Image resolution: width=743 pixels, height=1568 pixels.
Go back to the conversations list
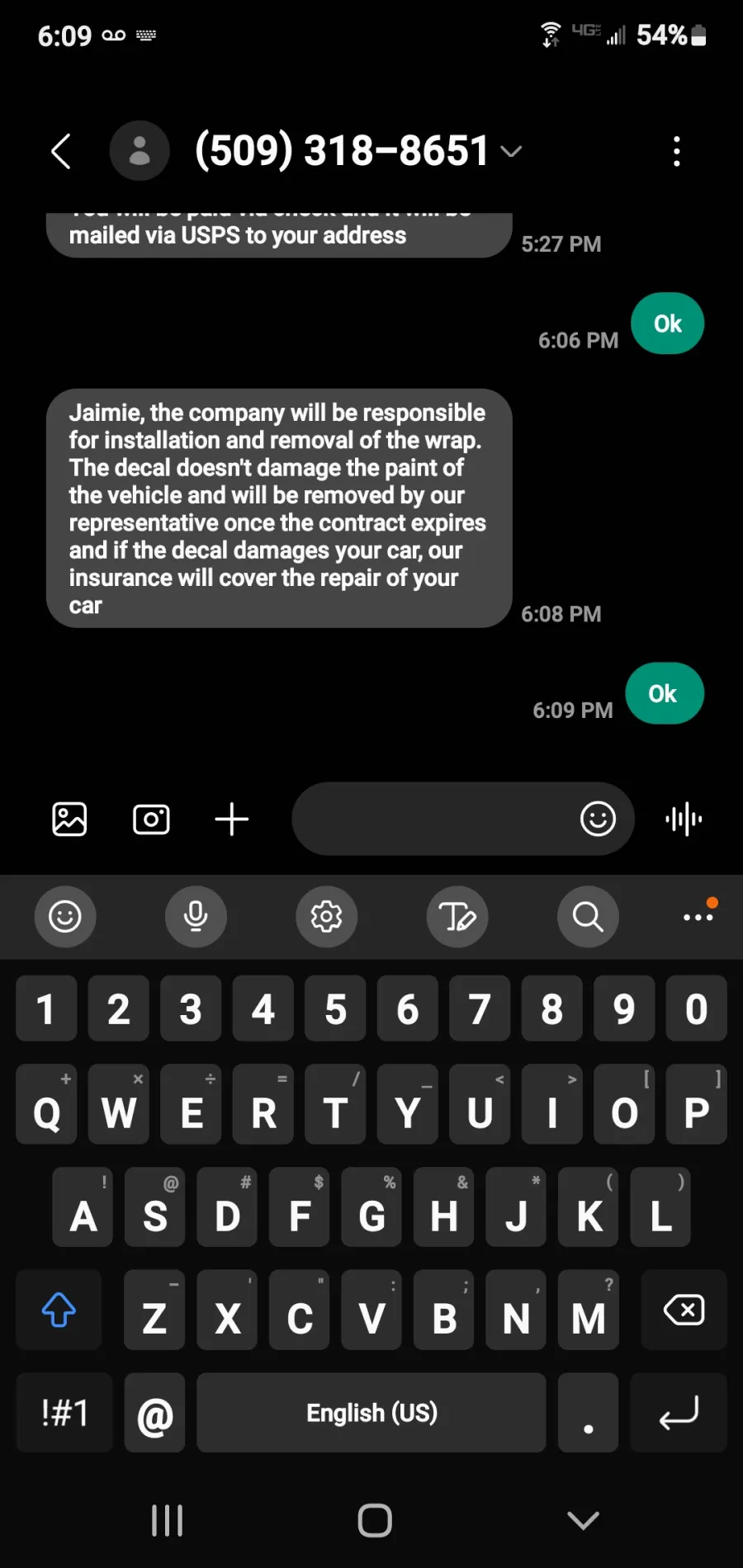(61, 151)
